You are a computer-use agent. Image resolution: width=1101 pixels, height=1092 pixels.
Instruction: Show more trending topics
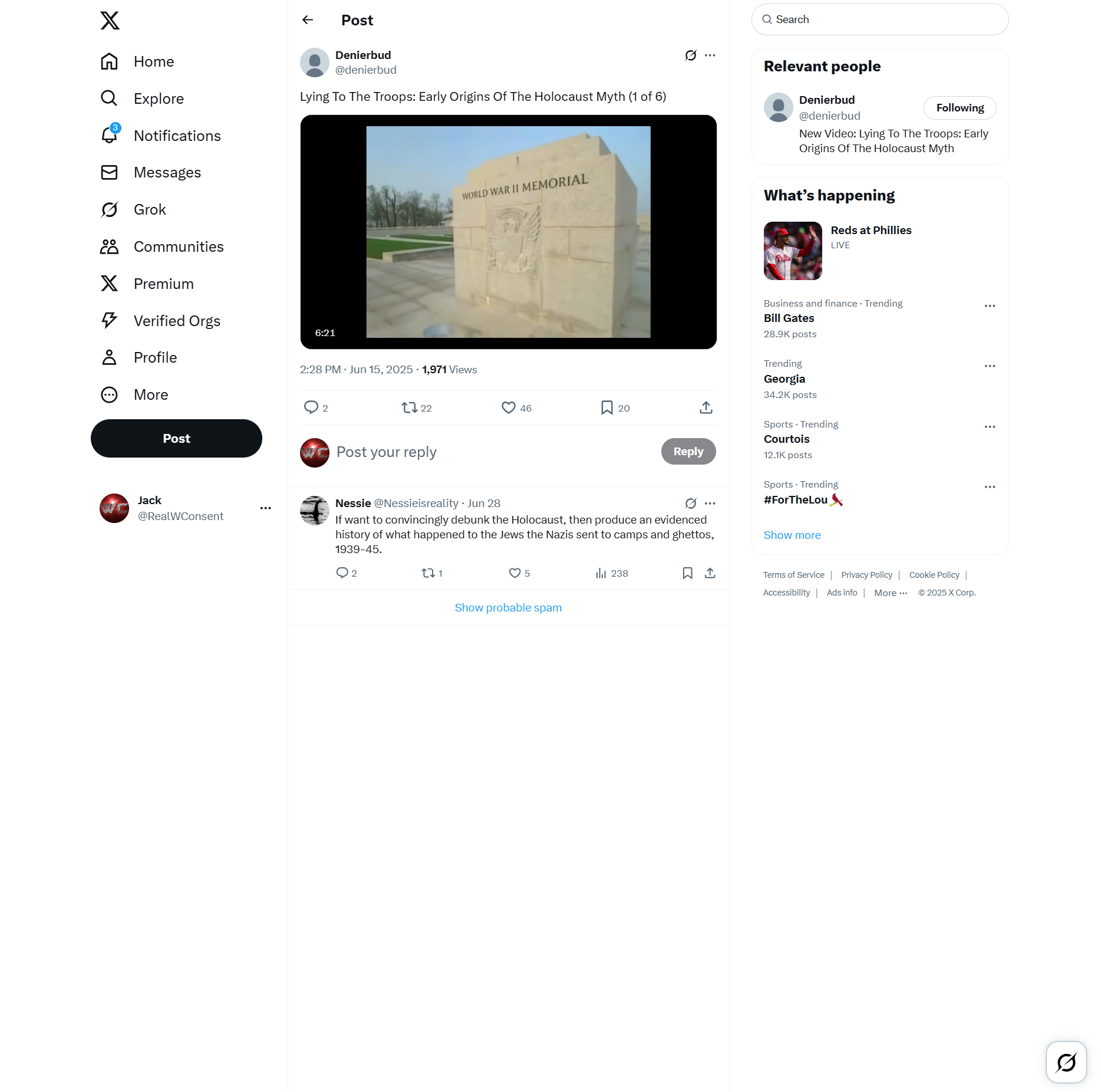792,535
